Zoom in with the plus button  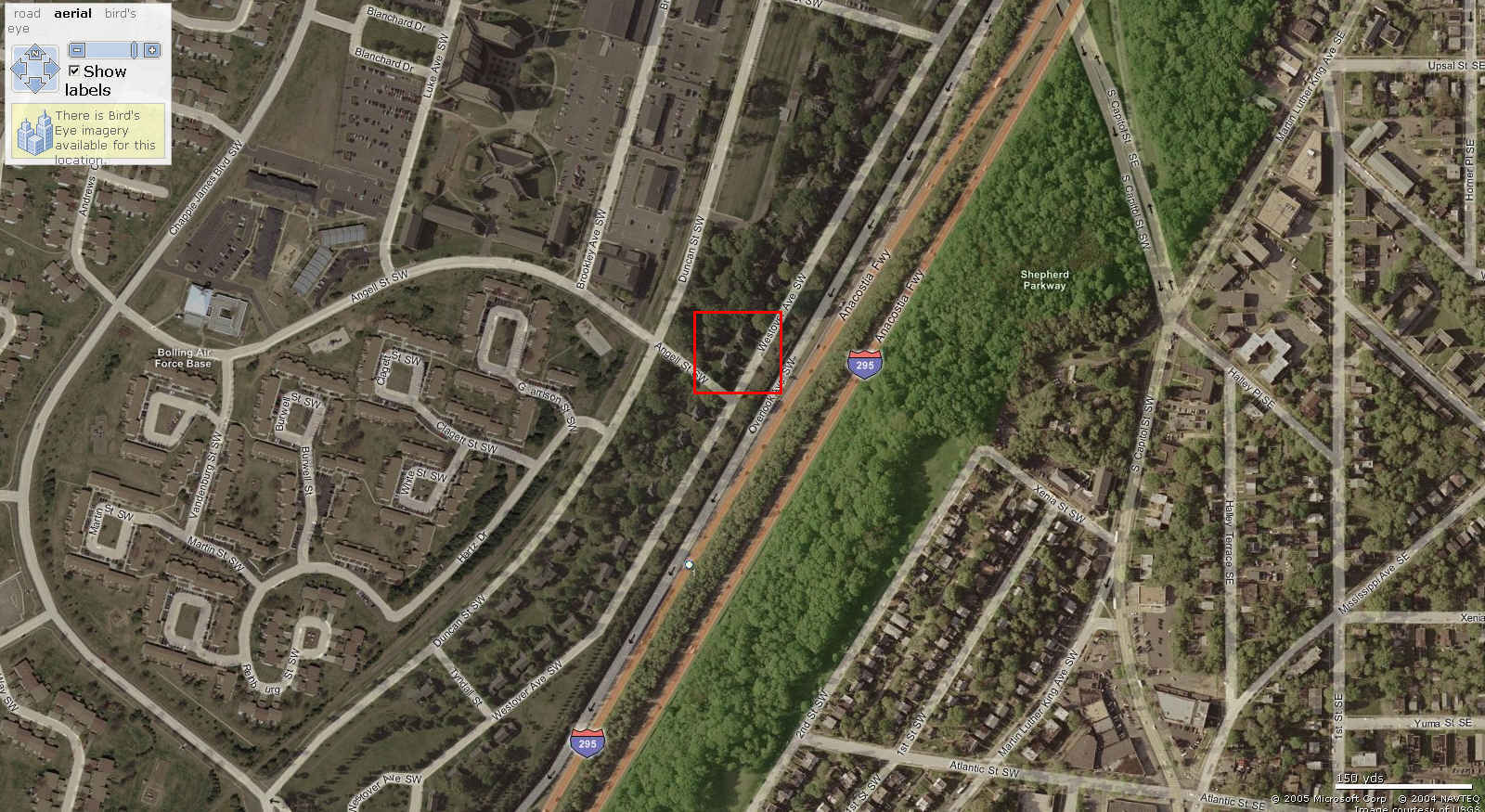[x=152, y=50]
